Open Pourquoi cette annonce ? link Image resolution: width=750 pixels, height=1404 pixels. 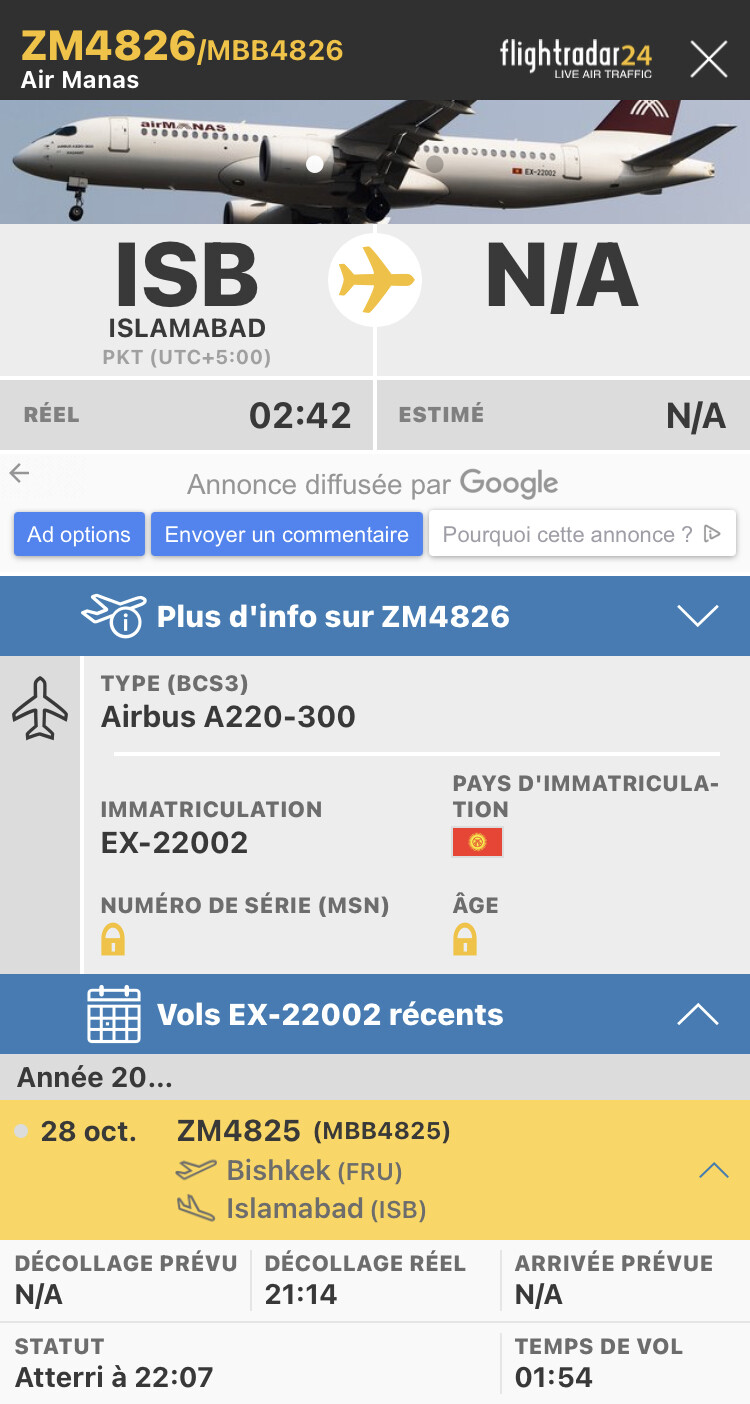click(582, 535)
